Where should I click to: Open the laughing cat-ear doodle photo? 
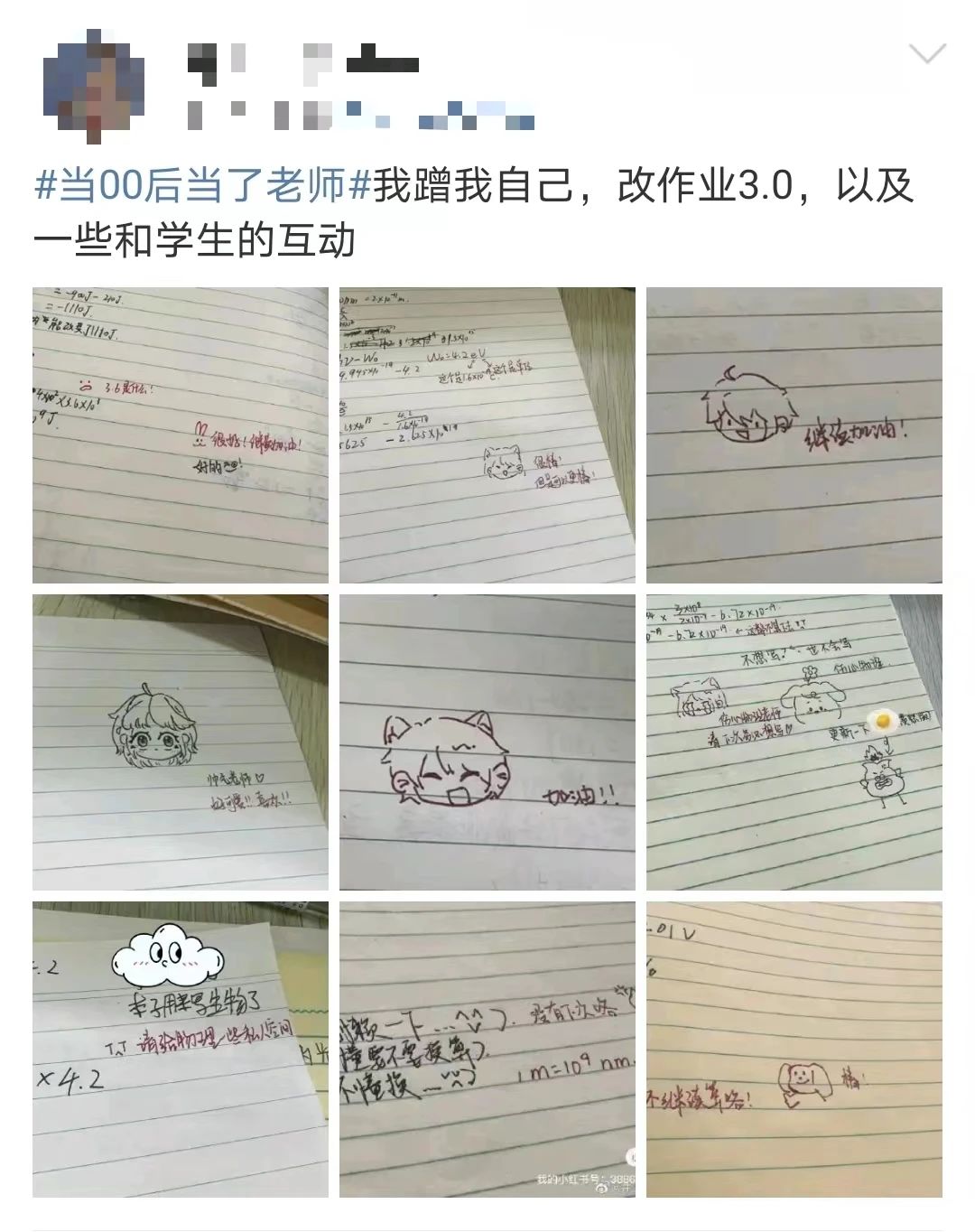point(487,742)
